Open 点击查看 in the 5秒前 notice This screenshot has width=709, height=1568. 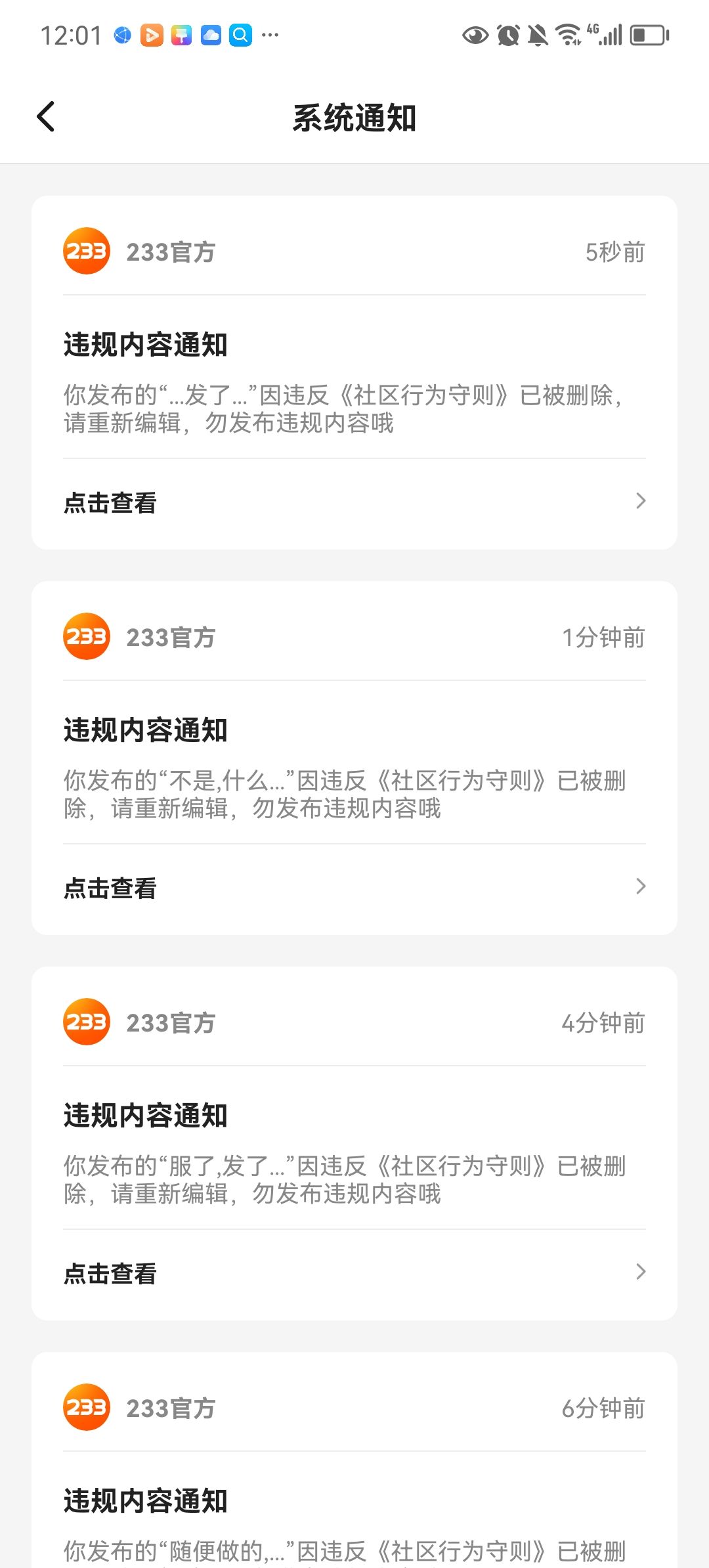pos(354,502)
